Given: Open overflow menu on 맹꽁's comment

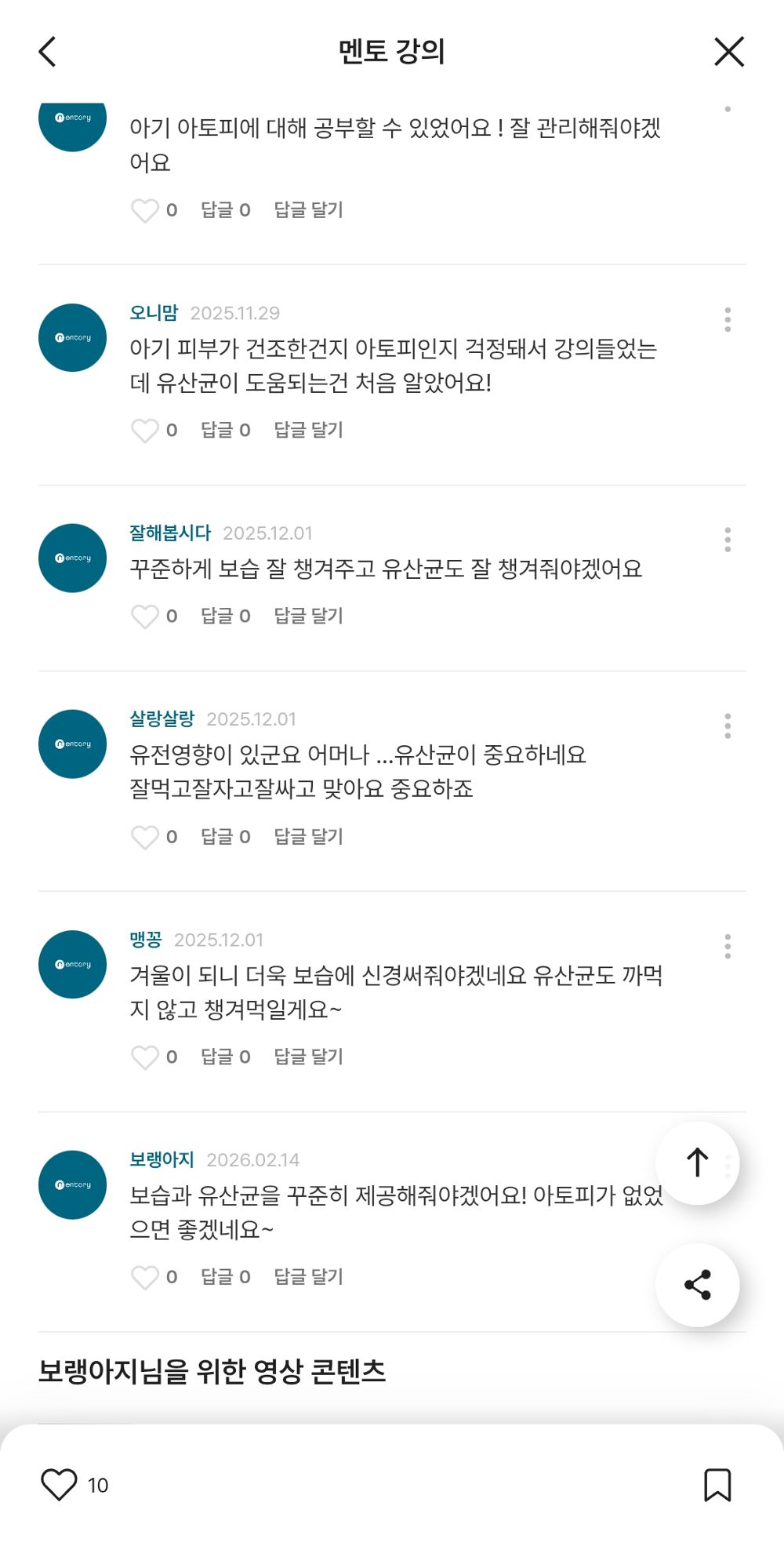Looking at the screenshot, I should pyautogui.click(x=729, y=947).
